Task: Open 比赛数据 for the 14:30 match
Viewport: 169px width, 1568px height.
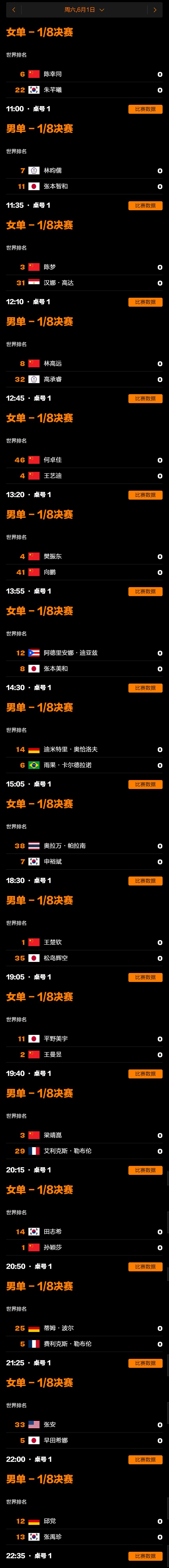Action: 145,688
